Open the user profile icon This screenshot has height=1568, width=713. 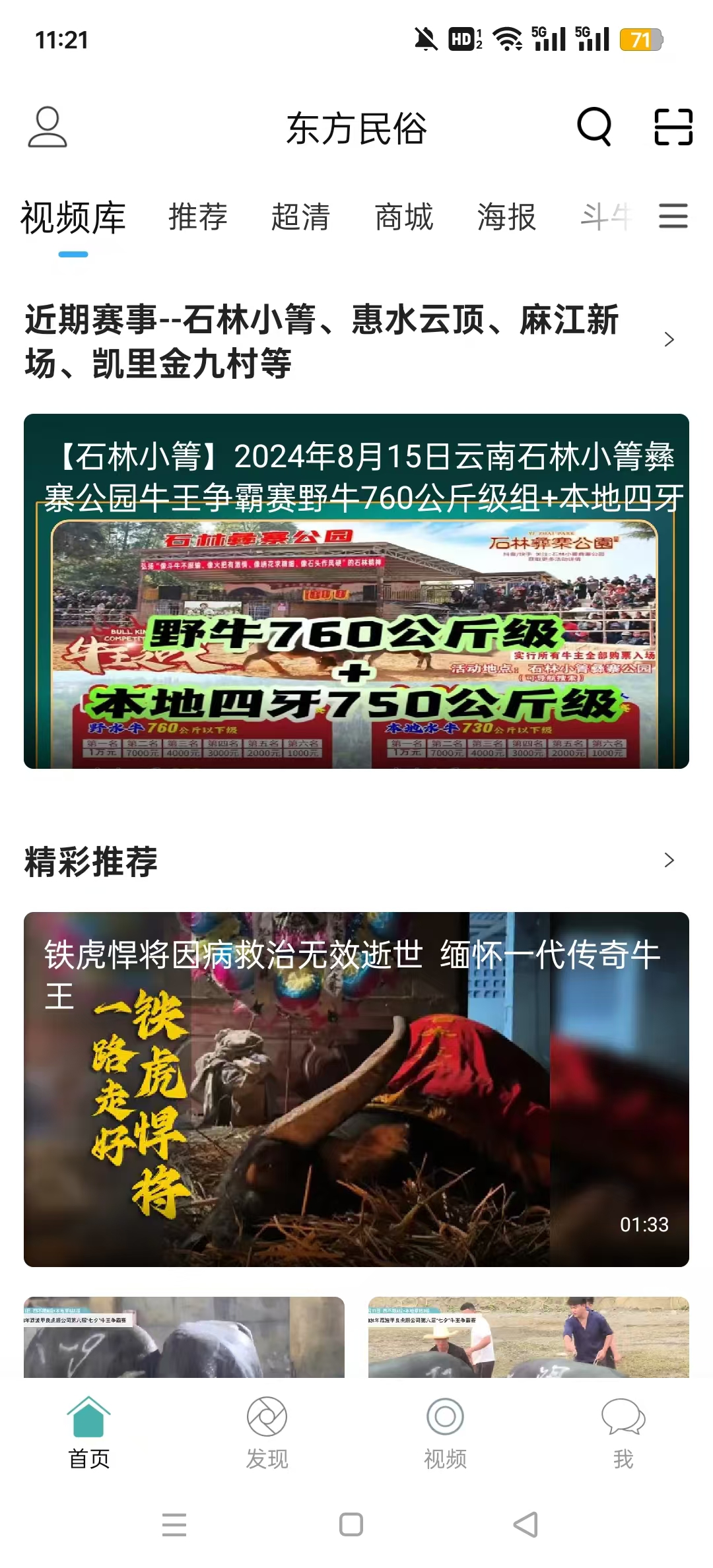[48, 127]
